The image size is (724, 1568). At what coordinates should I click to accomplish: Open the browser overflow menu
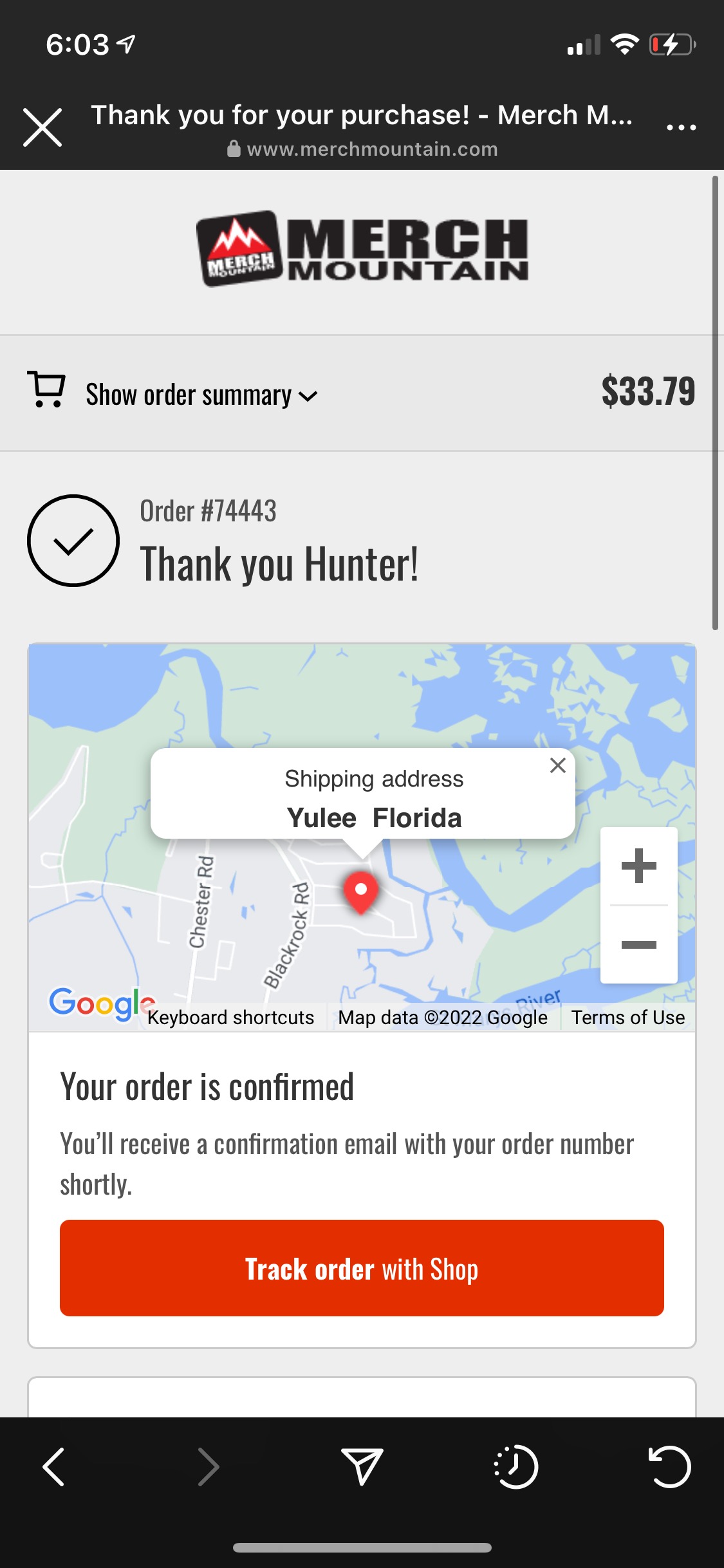[681, 127]
